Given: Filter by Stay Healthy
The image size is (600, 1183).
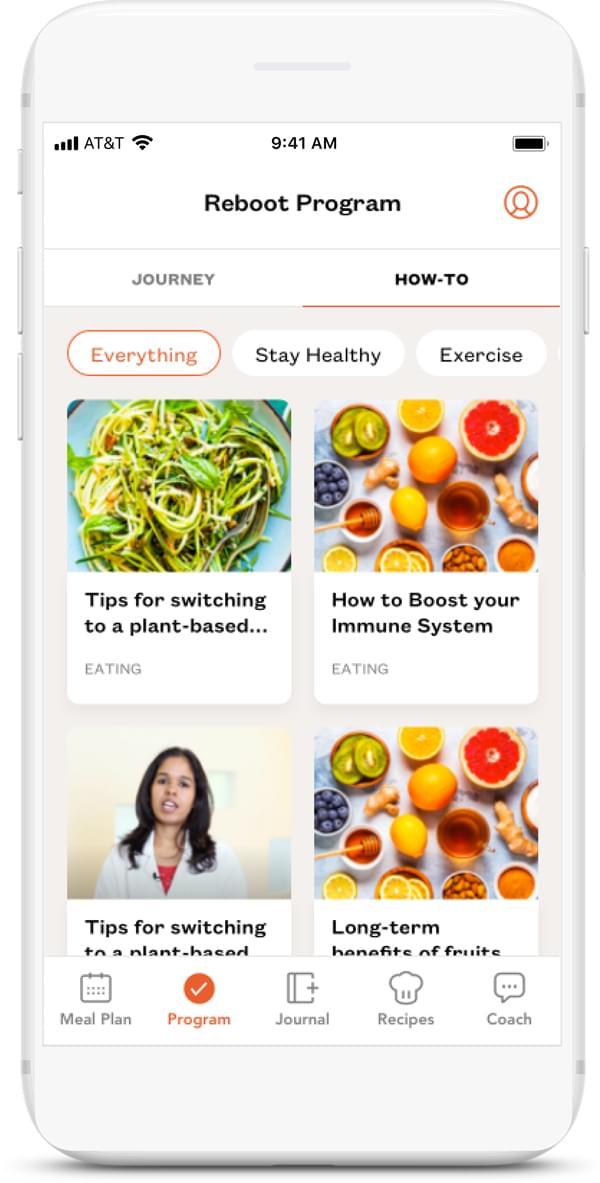Looking at the screenshot, I should [318, 354].
